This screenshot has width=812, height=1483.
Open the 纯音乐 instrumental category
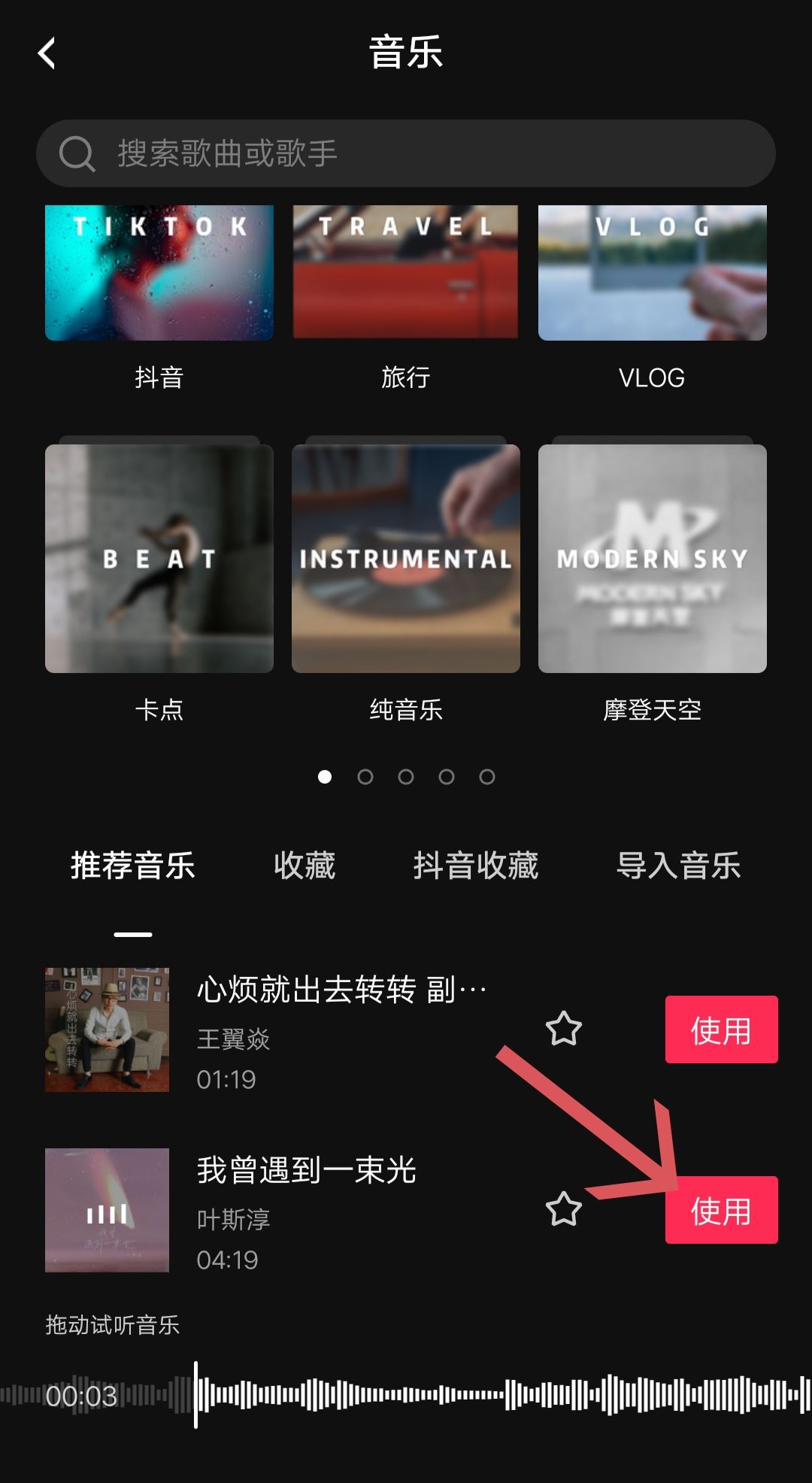[x=406, y=559]
